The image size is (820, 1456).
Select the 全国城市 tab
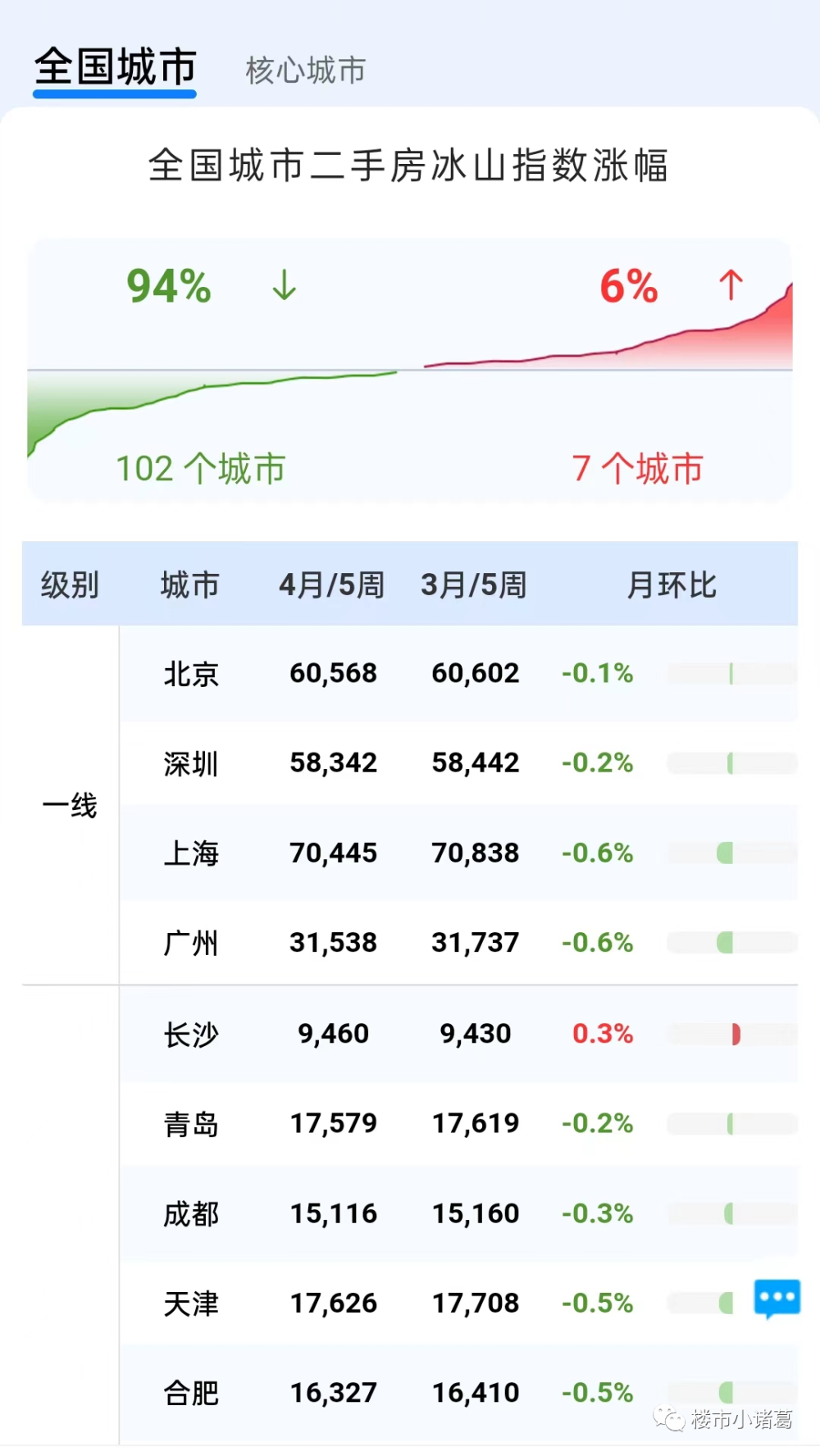pyautogui.click(x=115, y=67)
